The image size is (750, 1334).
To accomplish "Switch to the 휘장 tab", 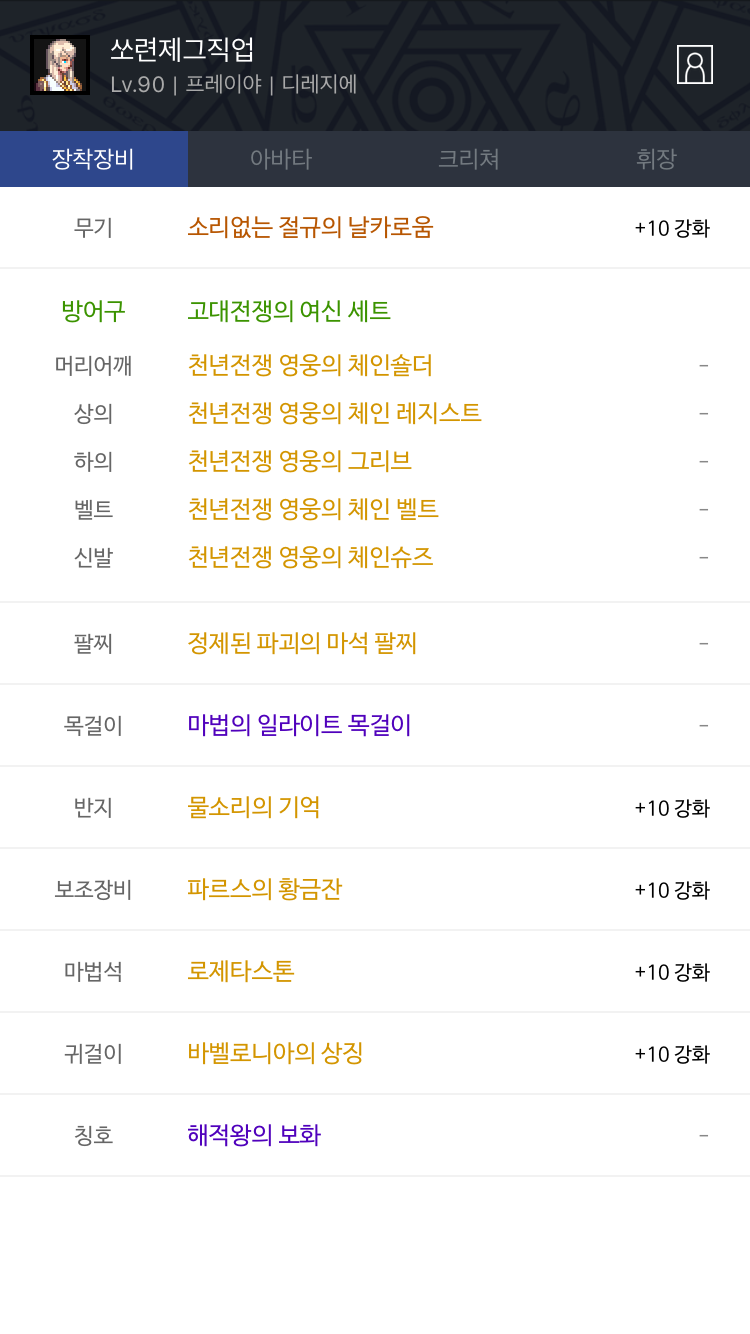I will 656,159.
